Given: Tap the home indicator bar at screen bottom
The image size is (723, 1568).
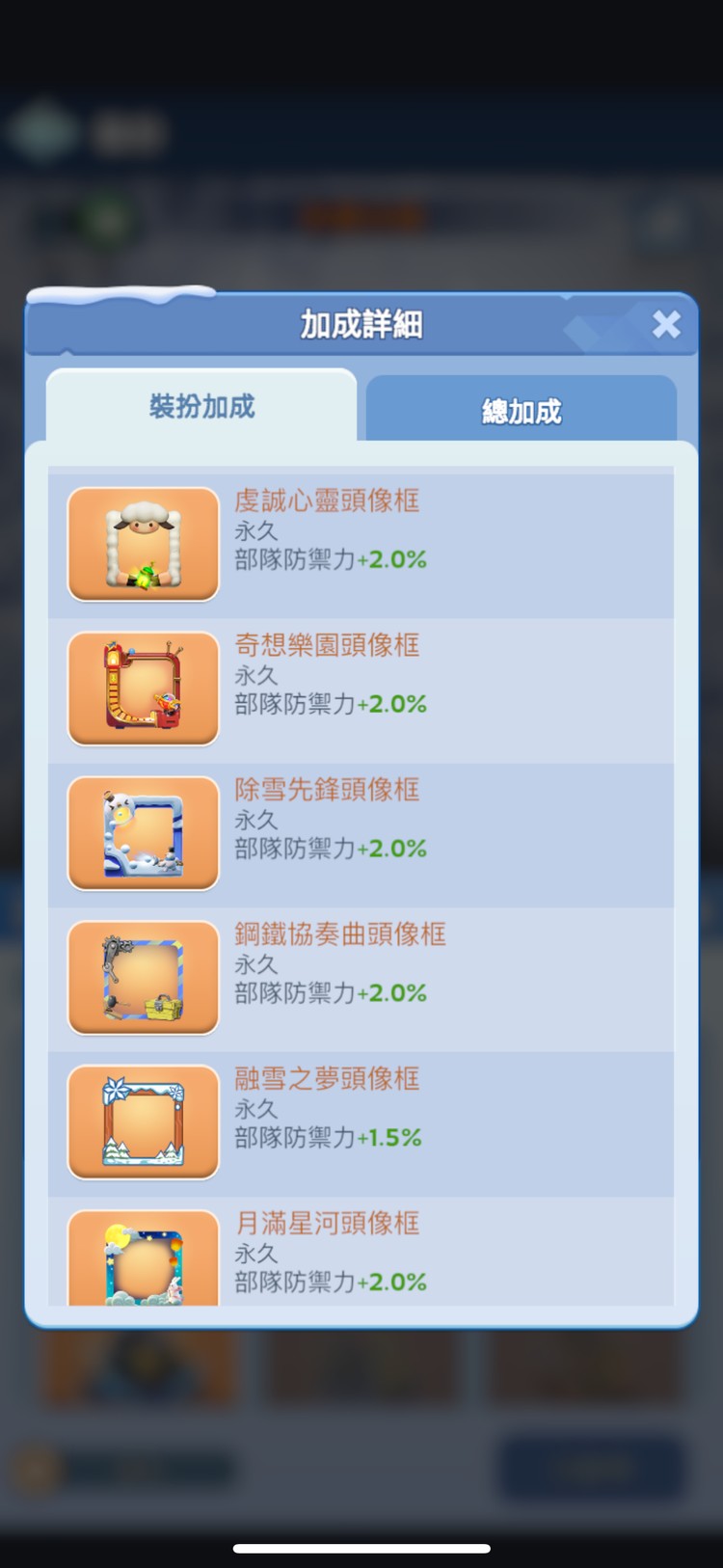Looking at the screenshot, I should (361, 1548).
